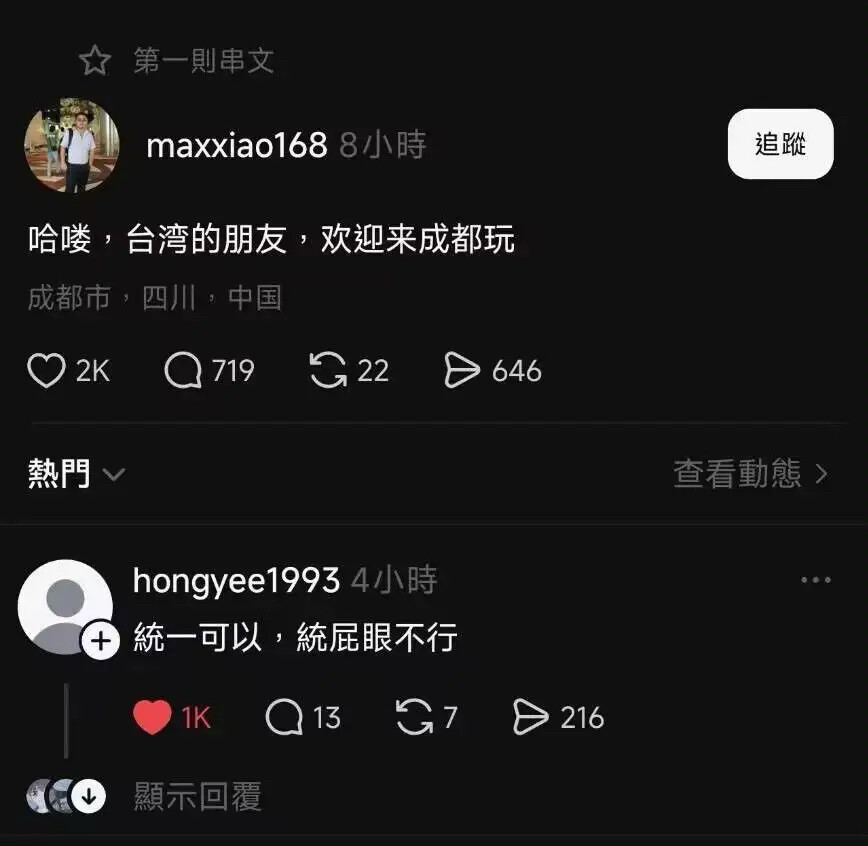Follow maxxiao168 with the 追蹤 button
The height and width of the screenshot is (846, 868).
780,145
